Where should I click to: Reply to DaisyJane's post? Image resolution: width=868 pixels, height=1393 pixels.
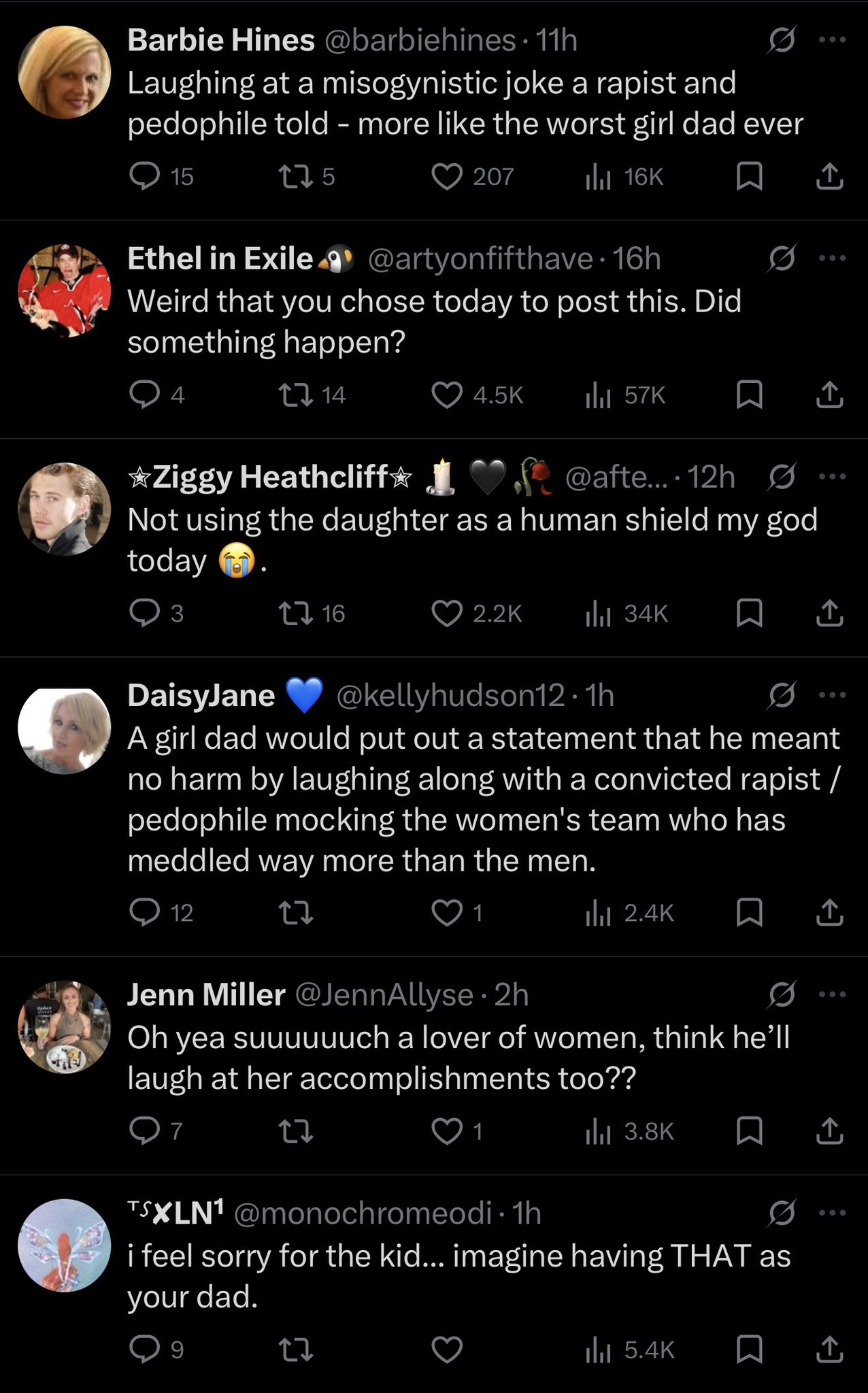click(144, 913)
